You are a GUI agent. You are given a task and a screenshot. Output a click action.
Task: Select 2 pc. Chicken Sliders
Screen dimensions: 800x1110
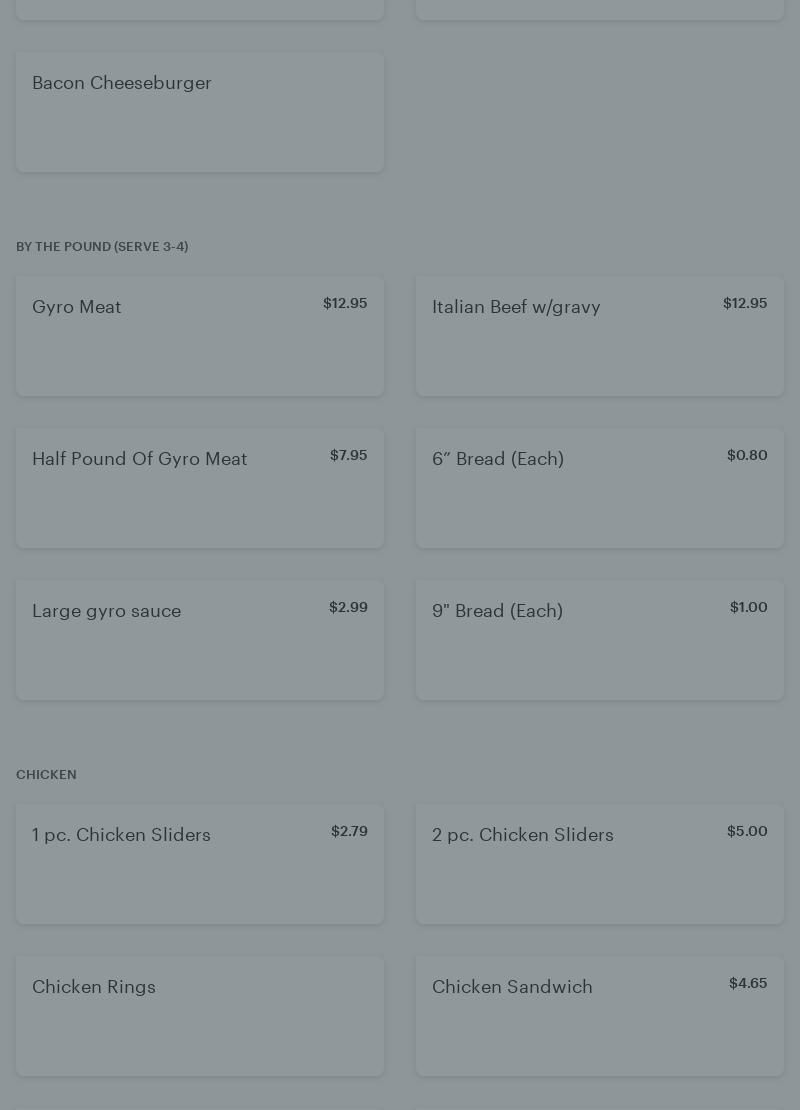(x=600, y=863)
